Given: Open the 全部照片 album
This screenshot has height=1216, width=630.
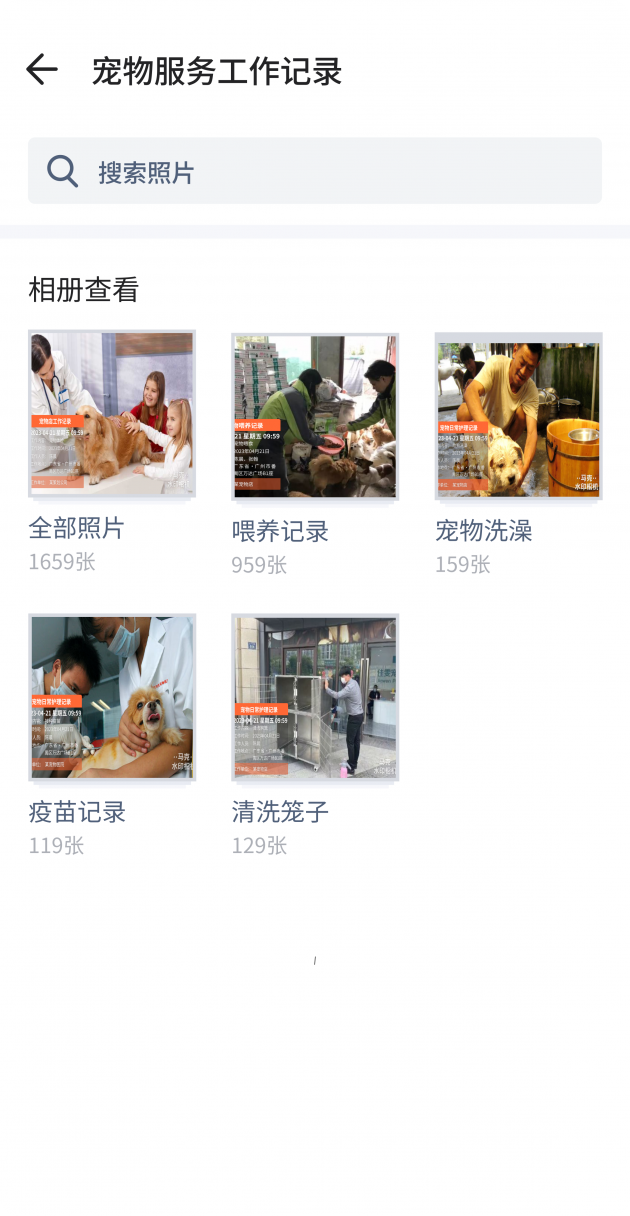Looking at the screenshot, I should click(111, 414).
